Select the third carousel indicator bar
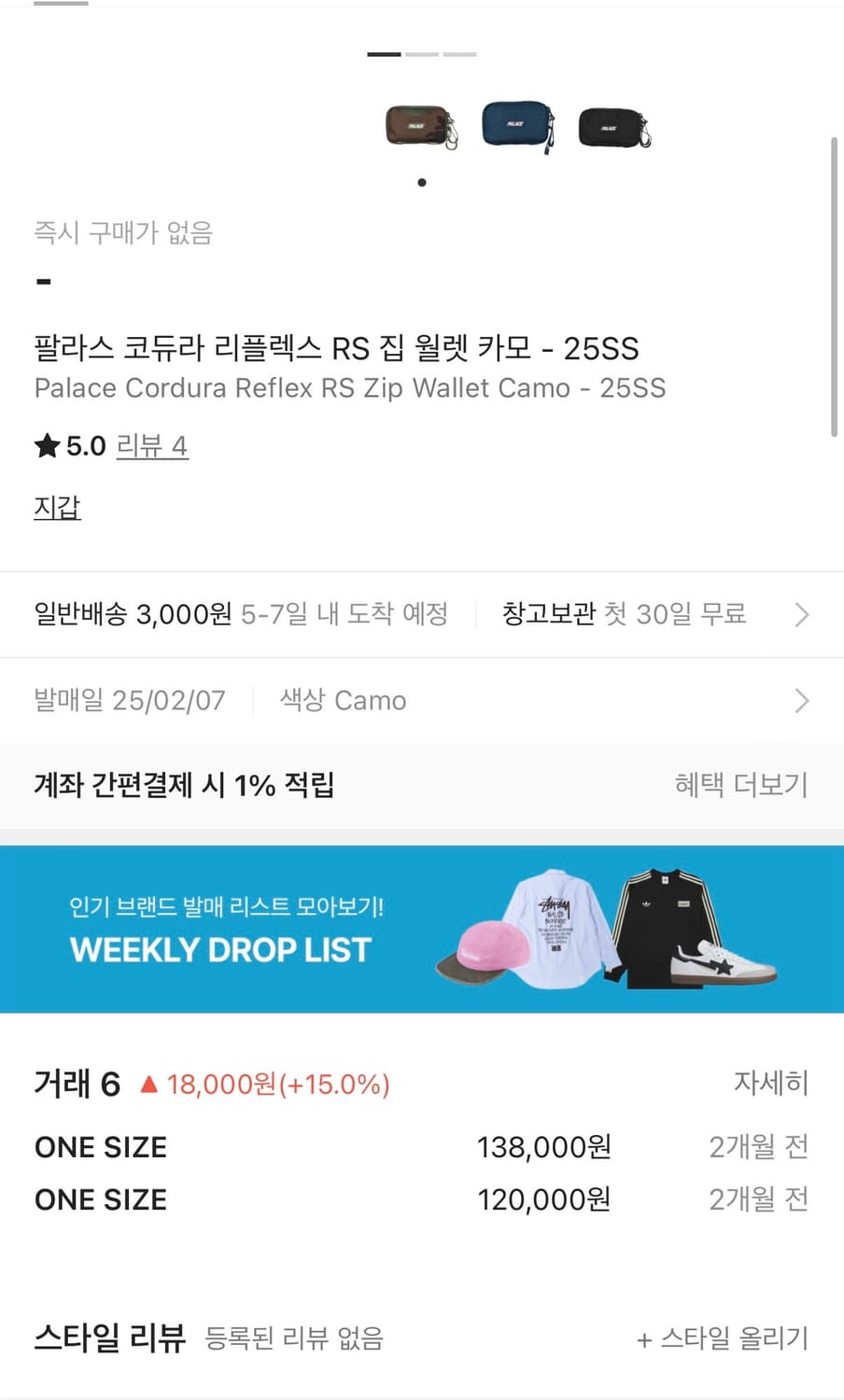The image size is (844, 1400). [459, 55]
